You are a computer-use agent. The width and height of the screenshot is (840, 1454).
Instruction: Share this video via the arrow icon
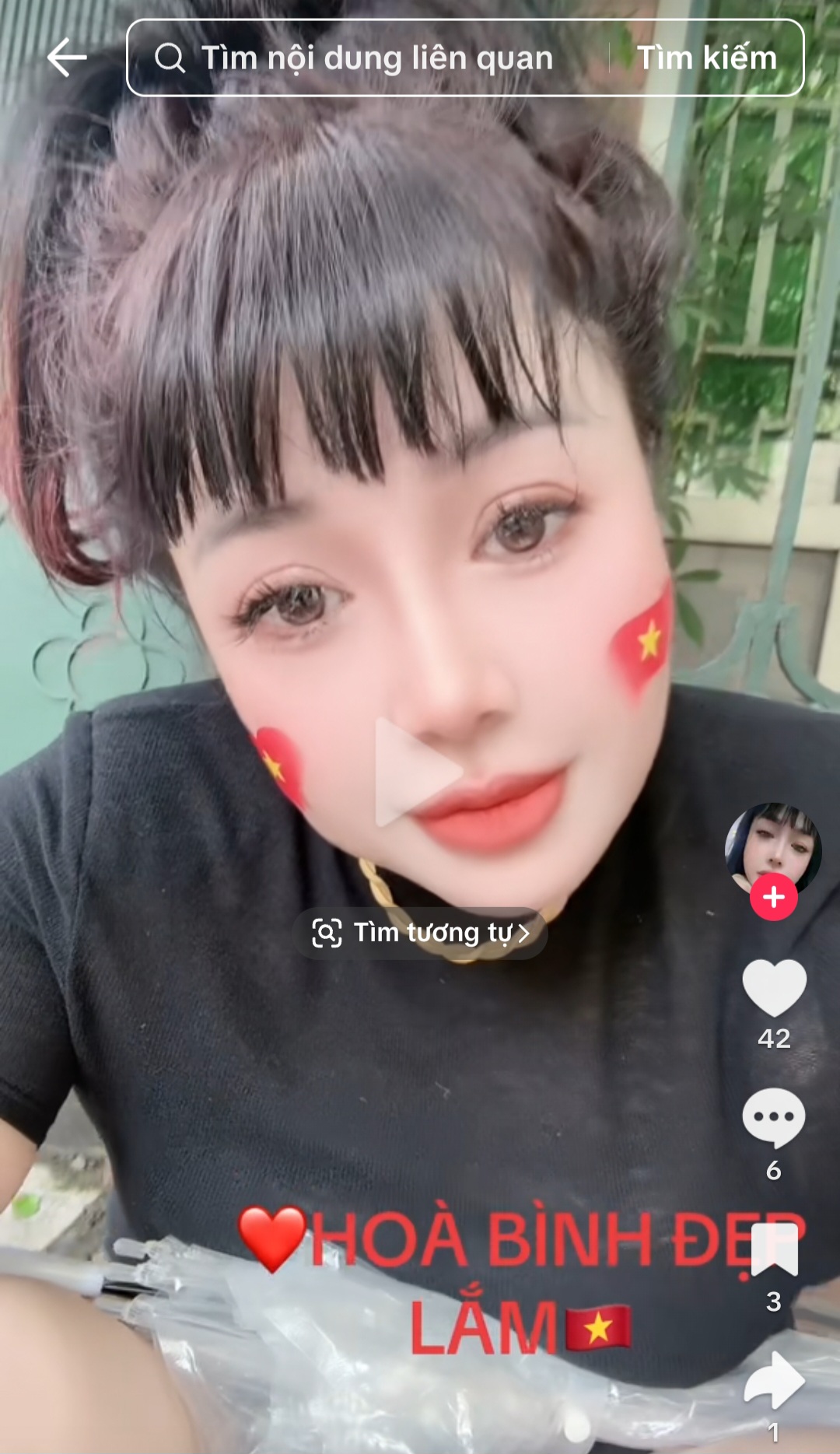pyautogui.click(x=773, y=1381)
